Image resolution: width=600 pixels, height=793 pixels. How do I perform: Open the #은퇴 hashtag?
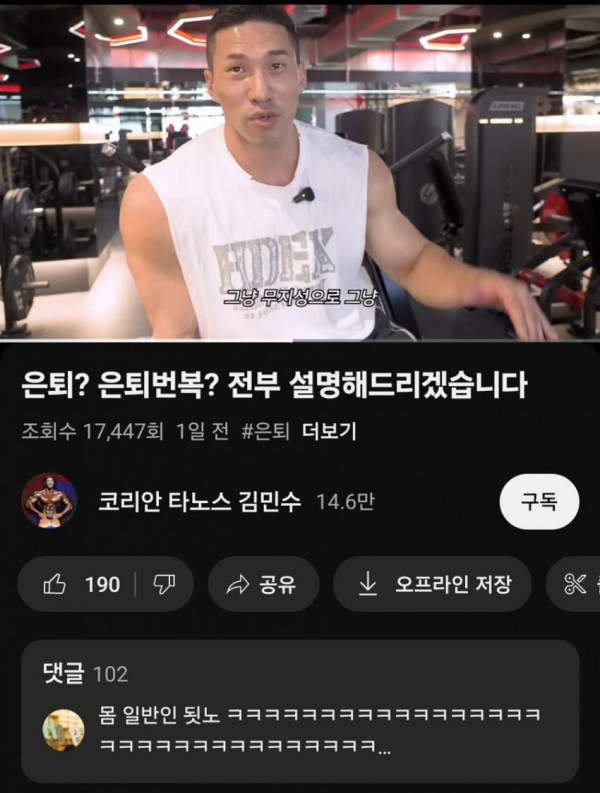(265, 432)
